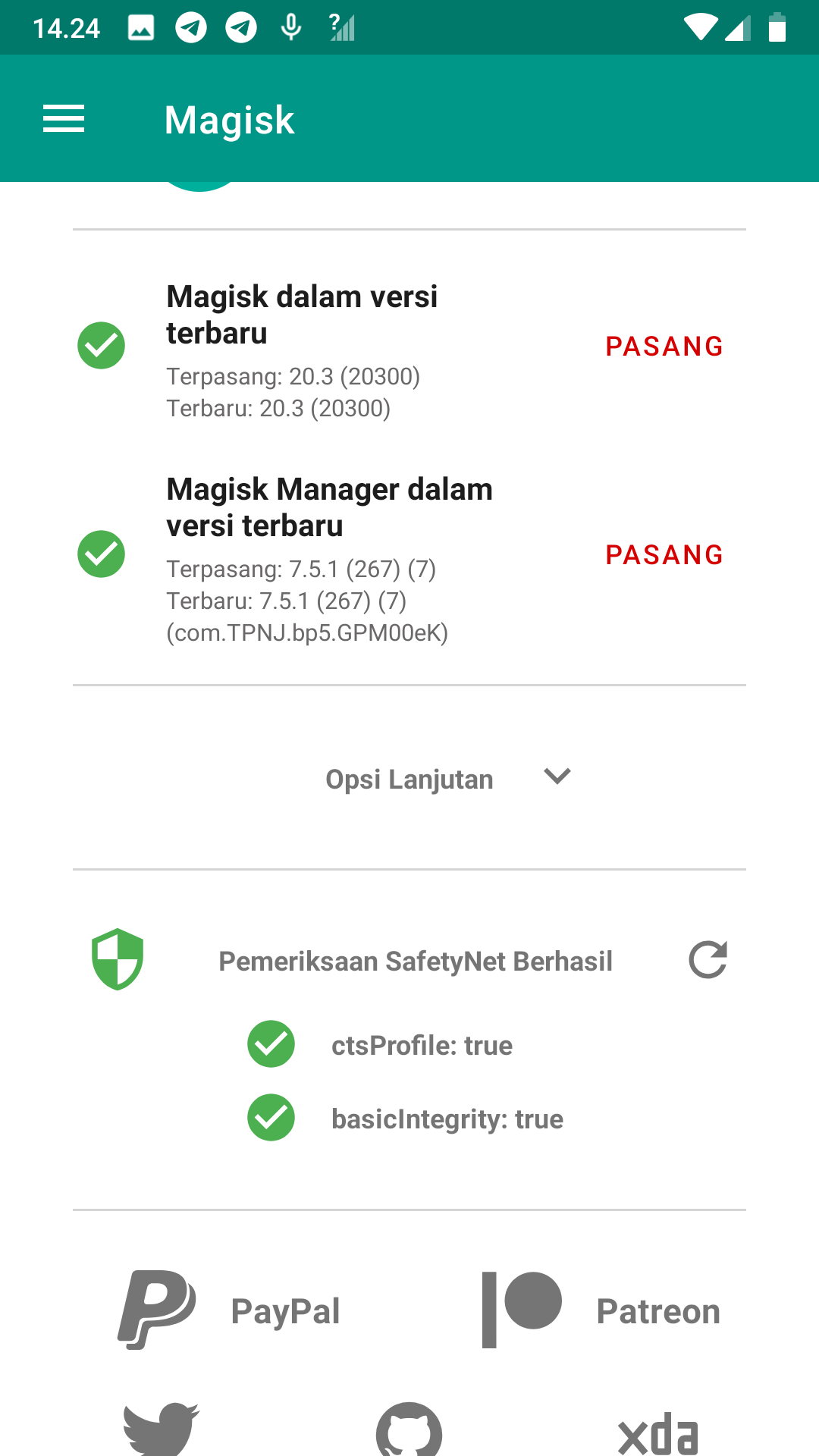Tap PASANG next to Magisk Manager version
The width and height of the screenshot is (819, 1456).
pyautogui.click(x=664, y=555)
